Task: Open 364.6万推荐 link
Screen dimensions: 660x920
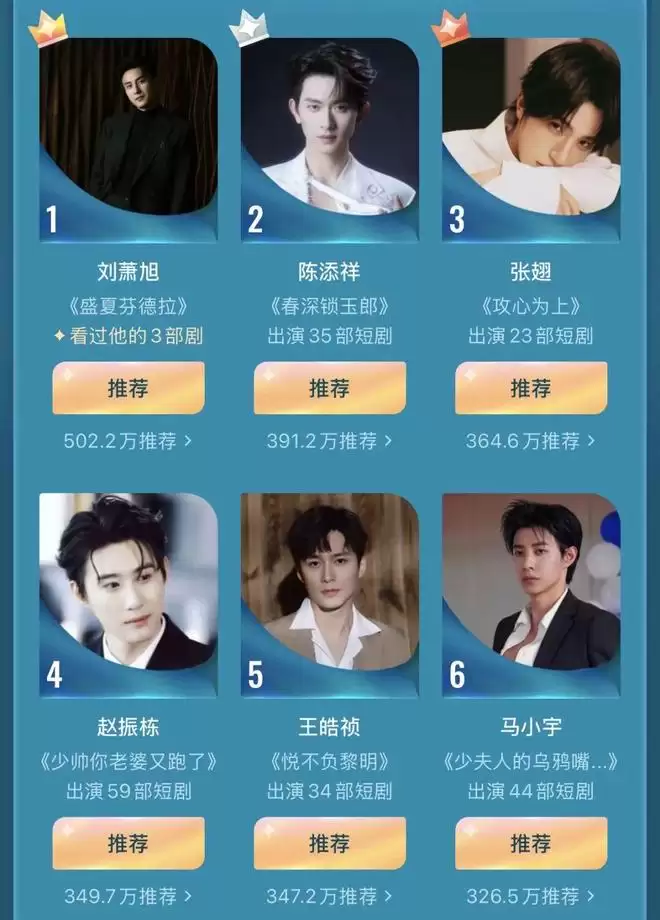Action: (x=531, y=441)
